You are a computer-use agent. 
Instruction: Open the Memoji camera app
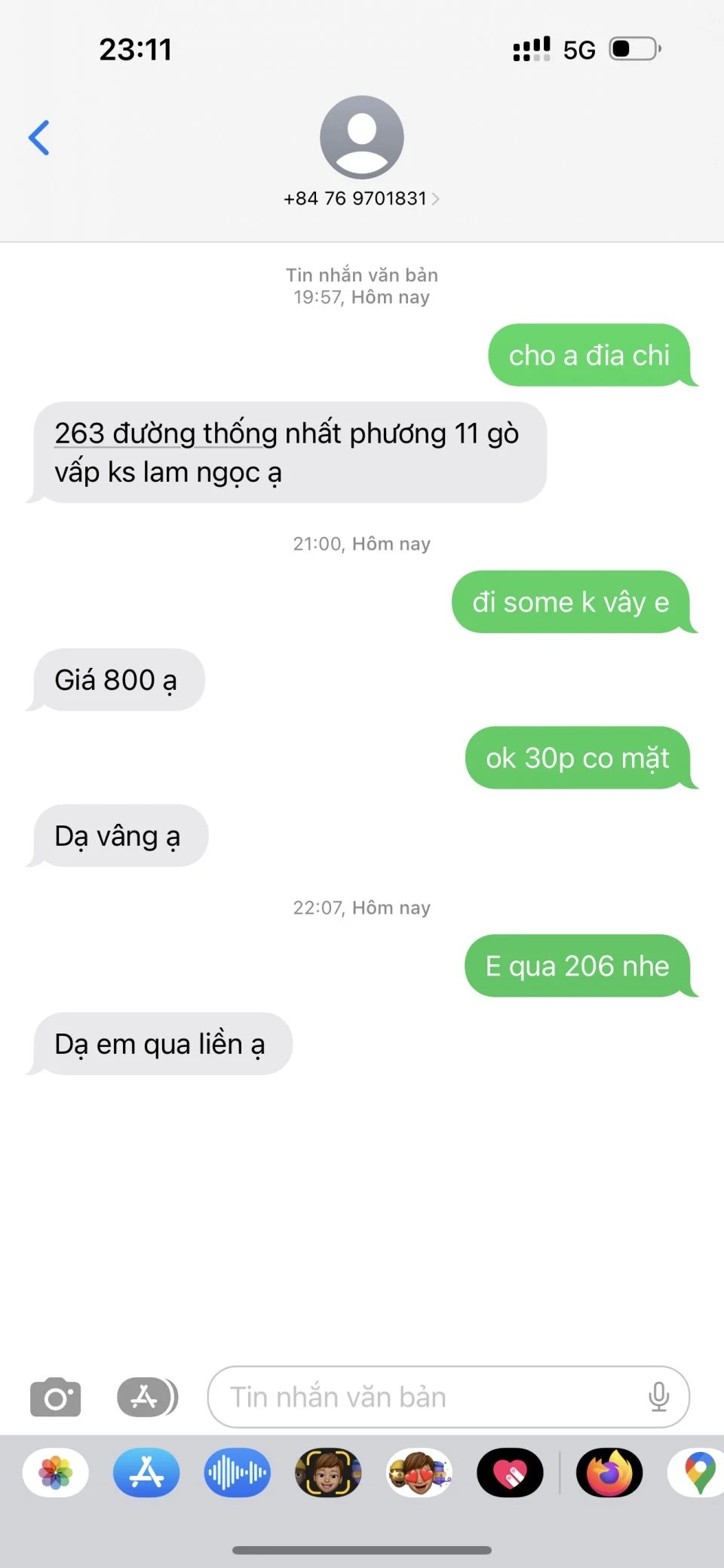tap(328, 1472)
